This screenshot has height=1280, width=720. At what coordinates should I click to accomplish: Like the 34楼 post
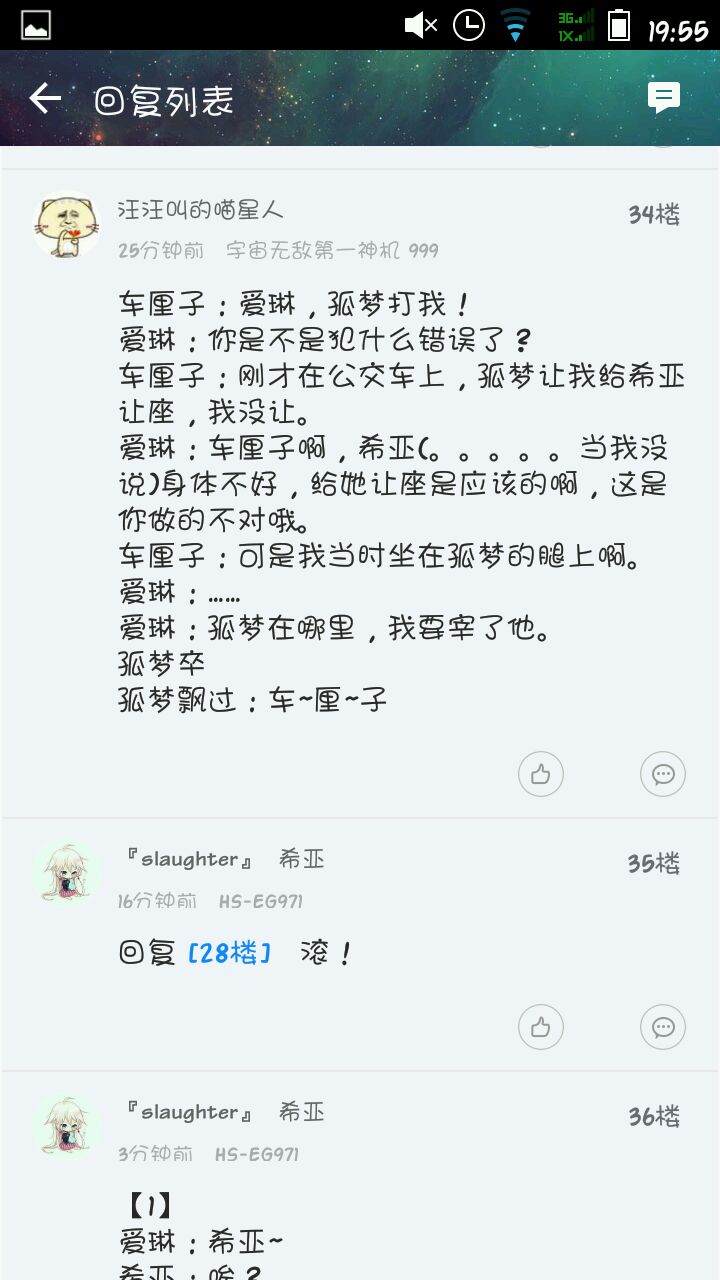pos(541,774)
